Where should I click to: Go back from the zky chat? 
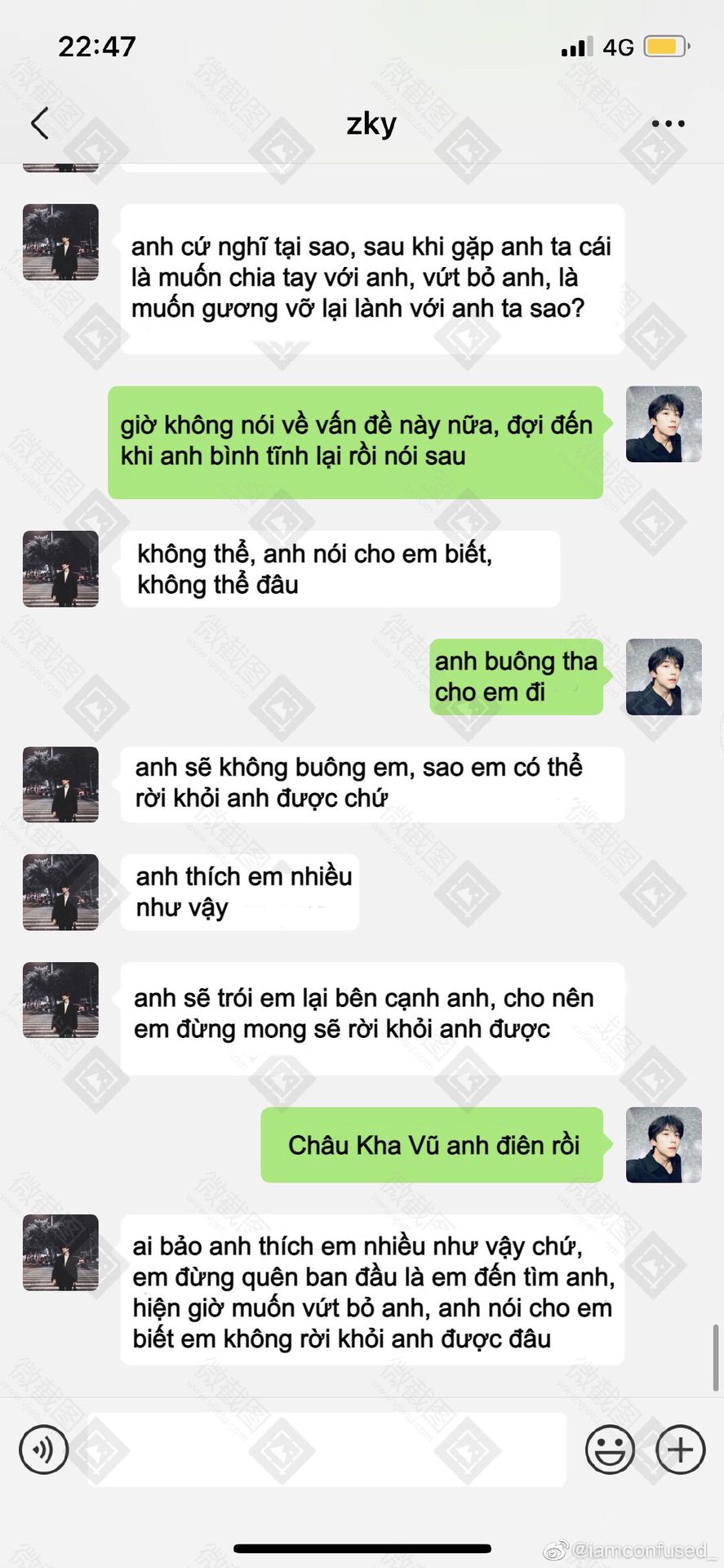[x=39, y=123]
